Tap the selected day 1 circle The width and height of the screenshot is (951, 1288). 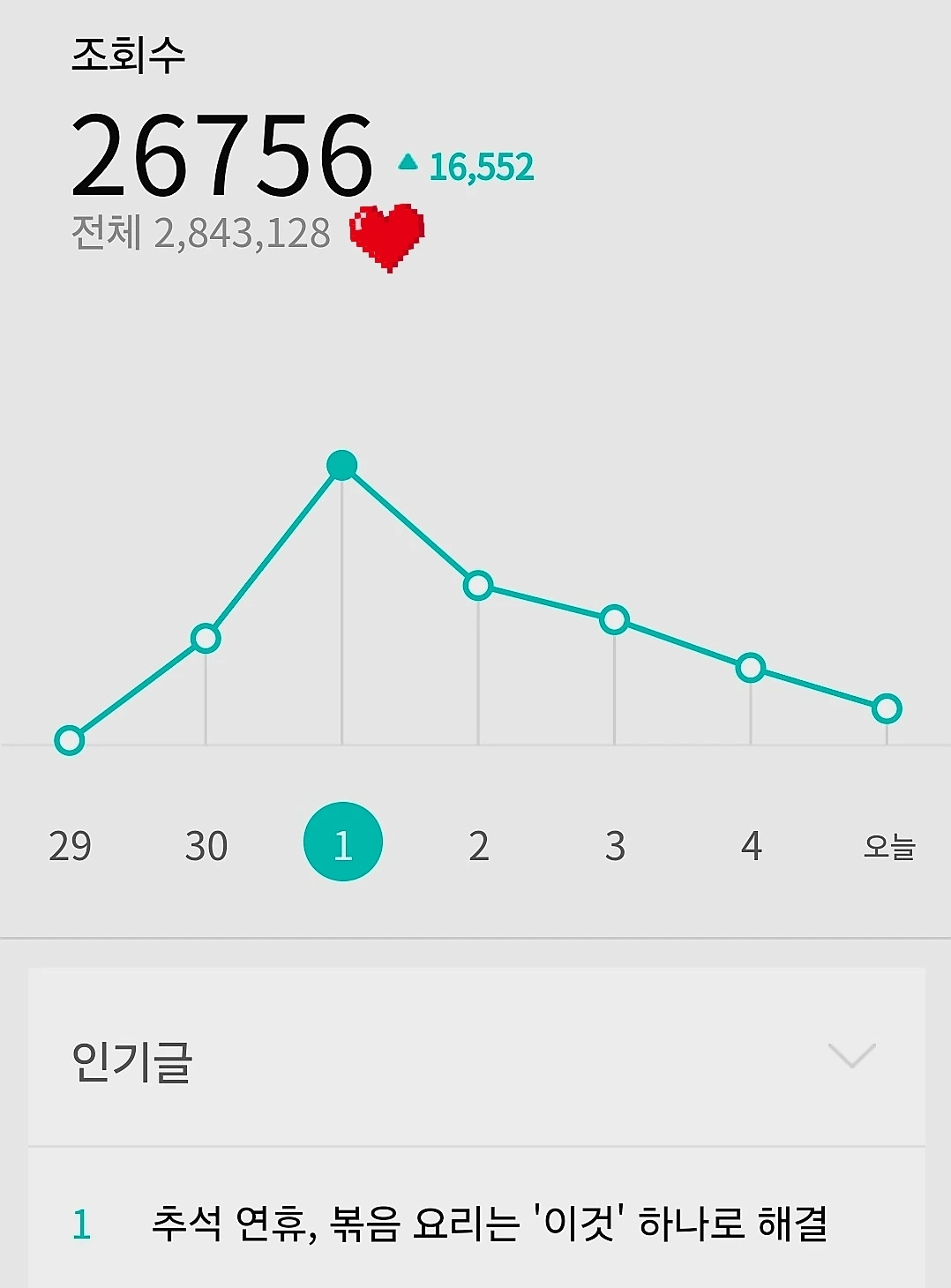point(342,842)
